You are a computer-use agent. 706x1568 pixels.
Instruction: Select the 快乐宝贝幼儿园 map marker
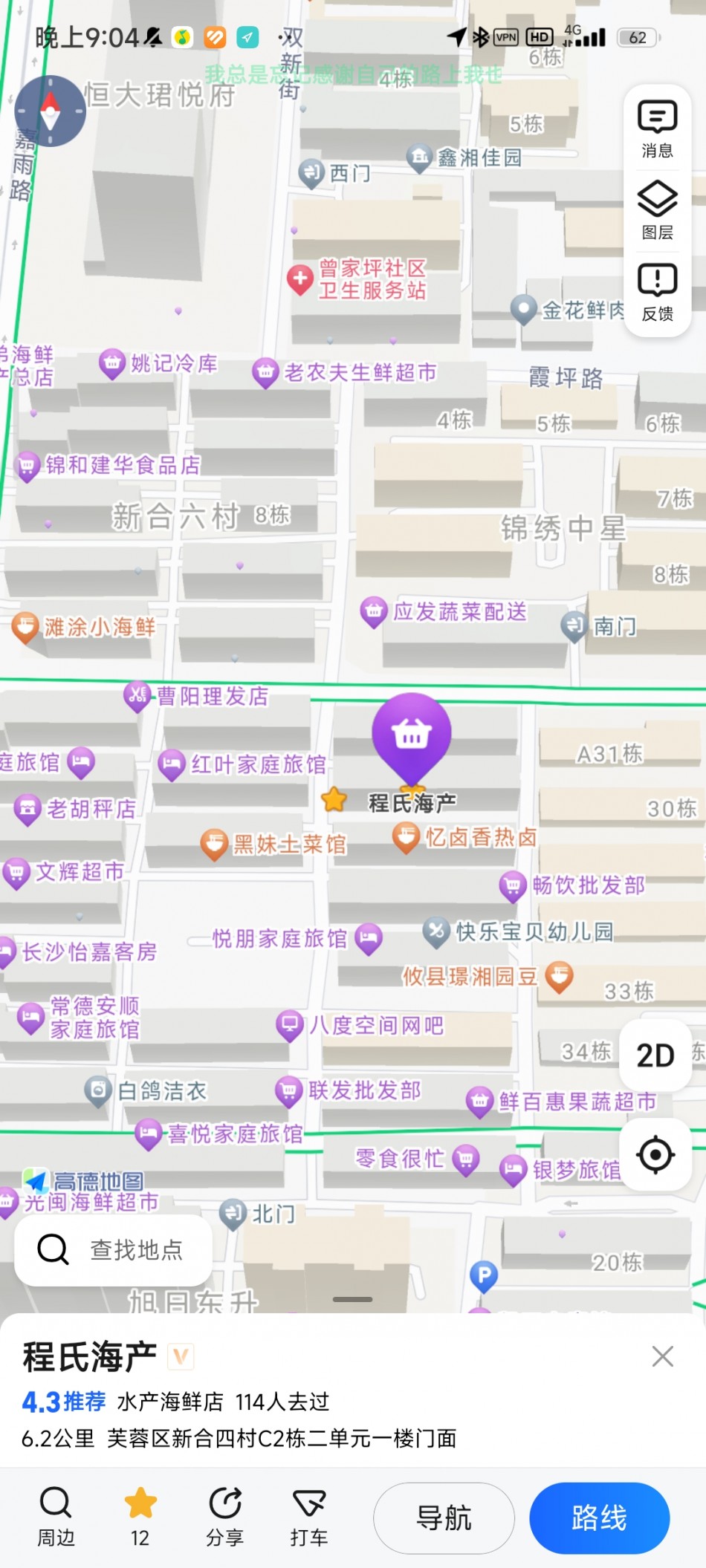pos(436,931)
